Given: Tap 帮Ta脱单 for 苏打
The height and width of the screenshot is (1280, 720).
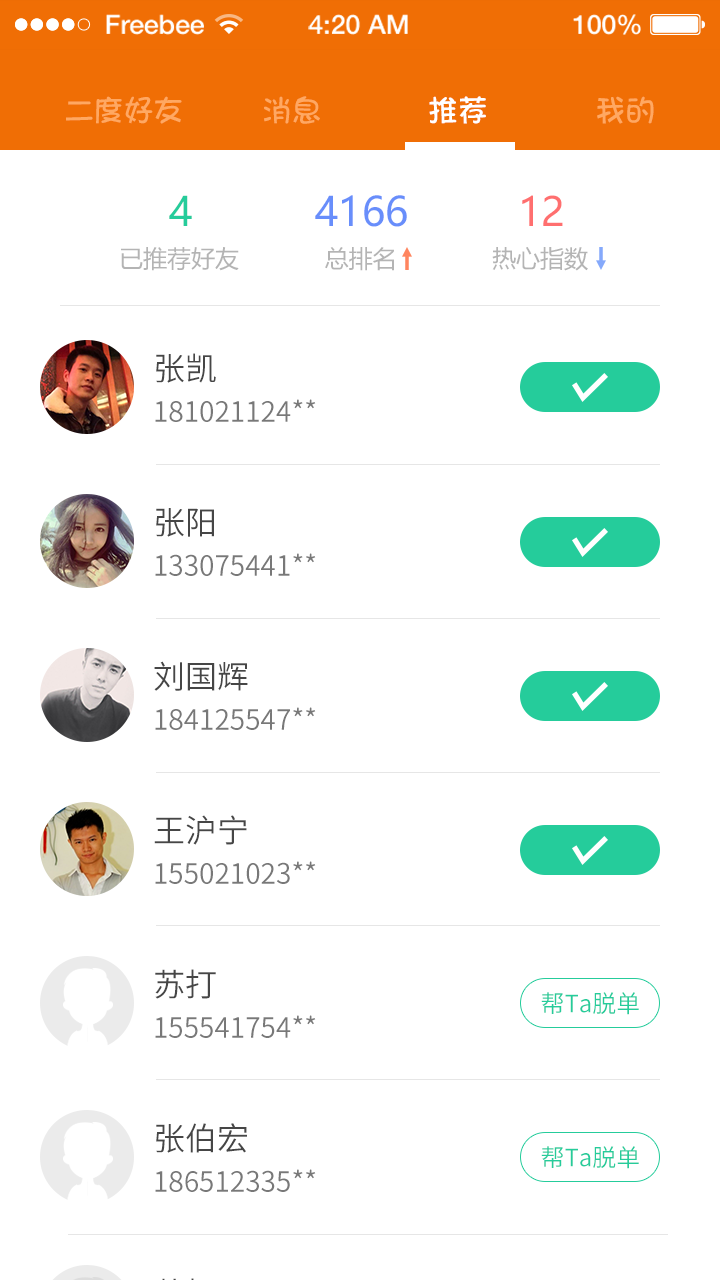Looking at the screenshot, I should tap(589, 1003).
